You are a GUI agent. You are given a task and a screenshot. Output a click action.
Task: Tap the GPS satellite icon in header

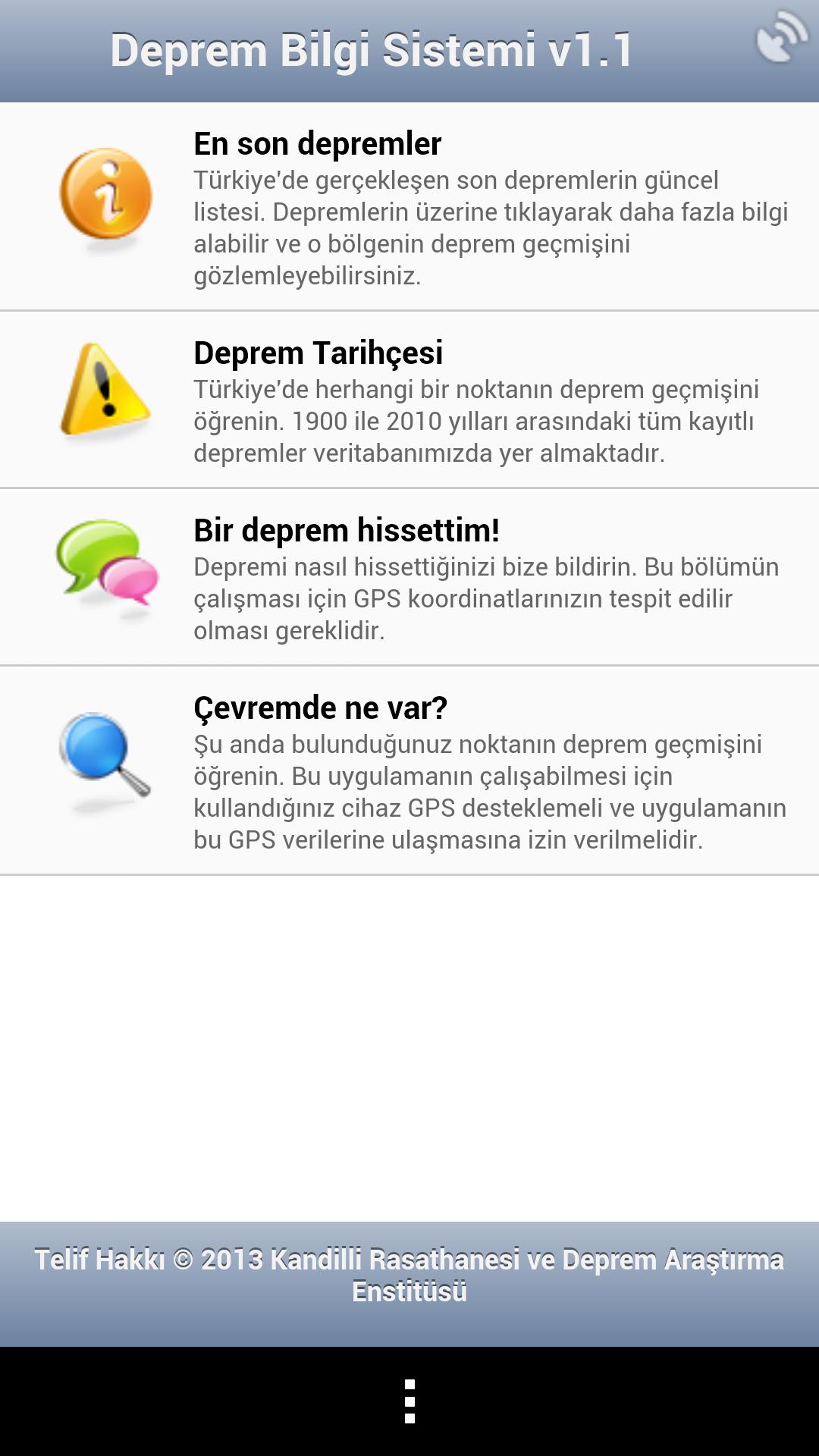(x=781, y=38)
